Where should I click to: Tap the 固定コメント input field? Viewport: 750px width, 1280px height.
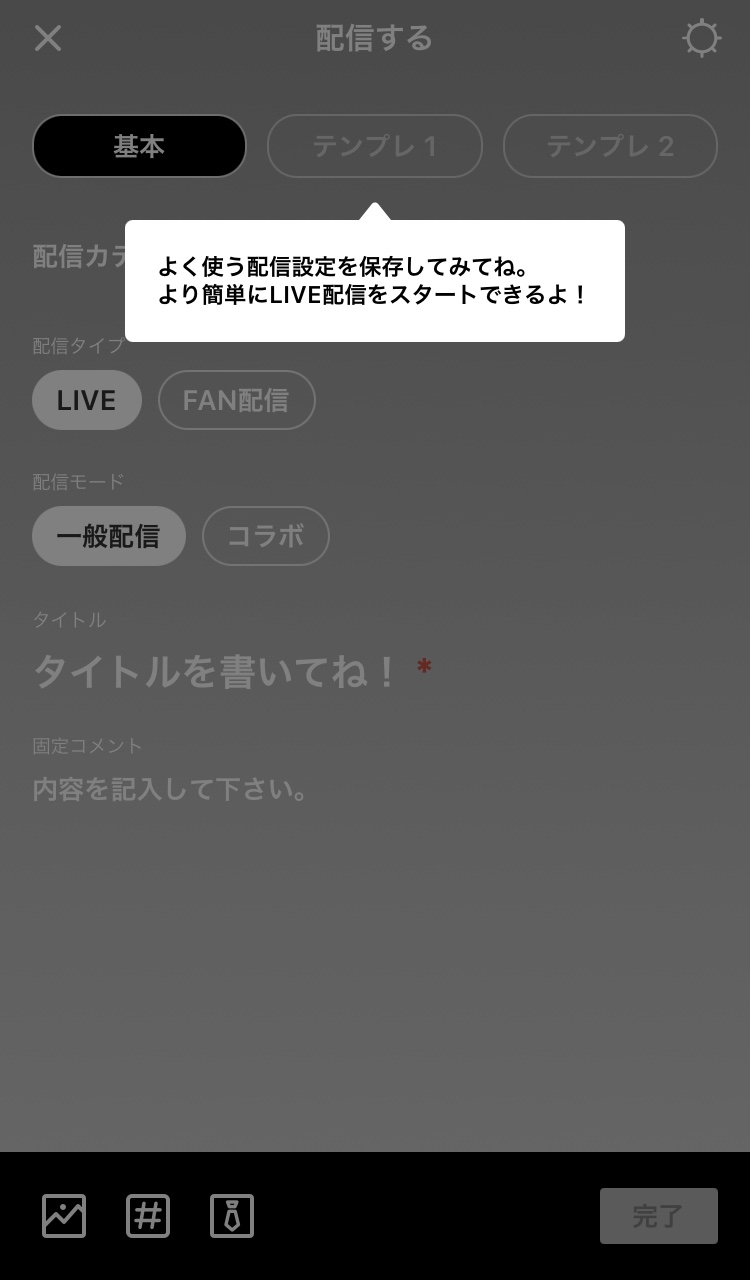[x=375, y=790]
